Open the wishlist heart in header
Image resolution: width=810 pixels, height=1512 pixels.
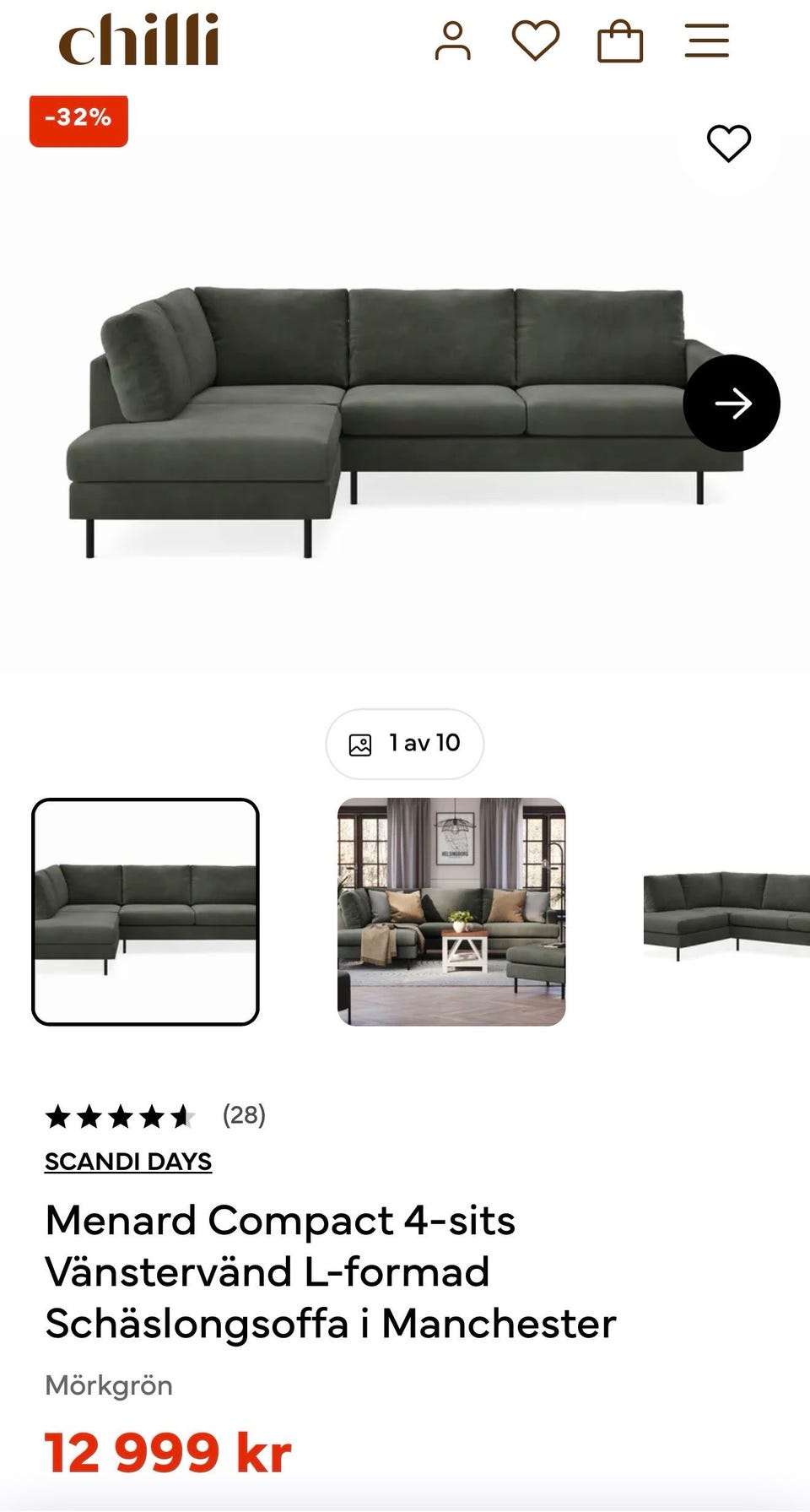click(536, 41)
